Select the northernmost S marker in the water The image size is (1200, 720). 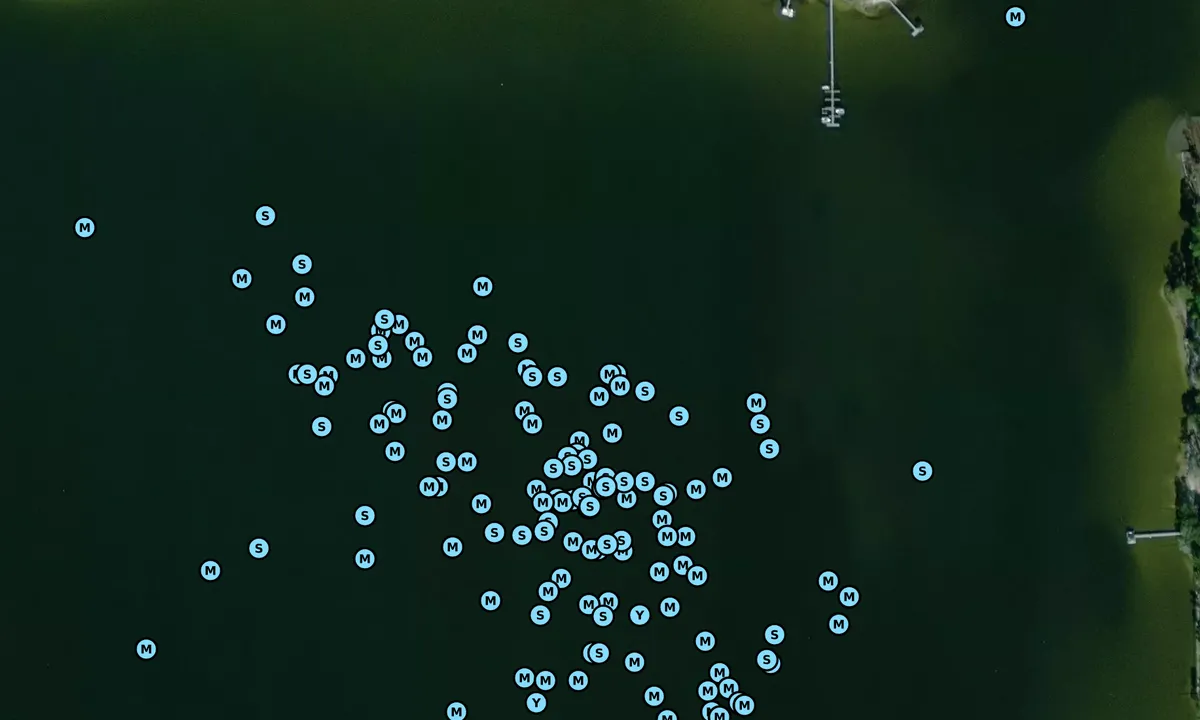point(265,216)
